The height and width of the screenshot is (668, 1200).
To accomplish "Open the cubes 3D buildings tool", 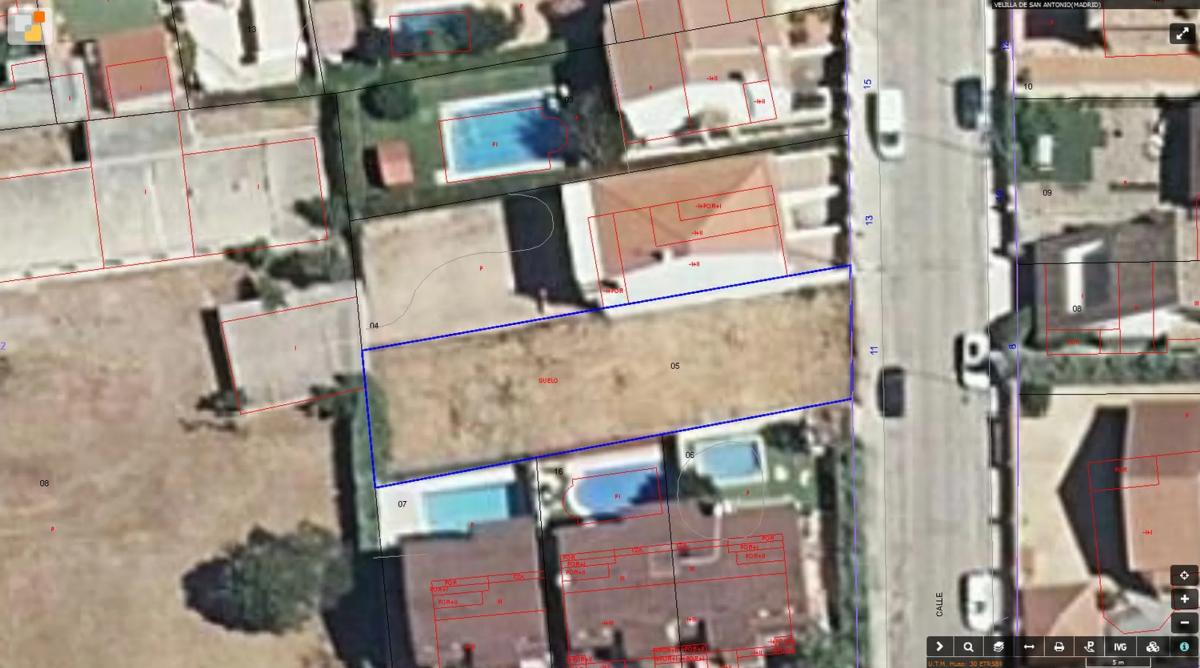I will 1152,647.
